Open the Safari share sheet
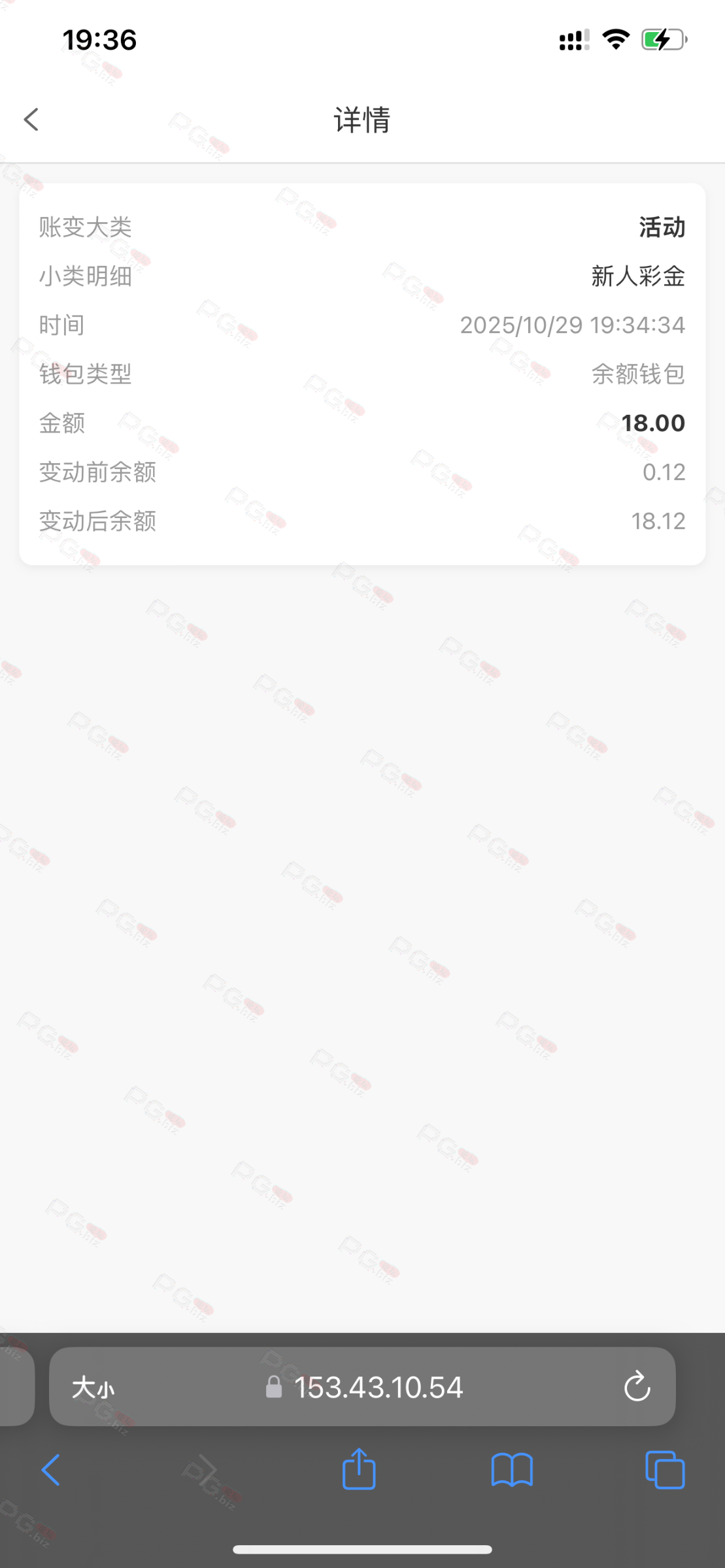 [x=359, y=1469]
